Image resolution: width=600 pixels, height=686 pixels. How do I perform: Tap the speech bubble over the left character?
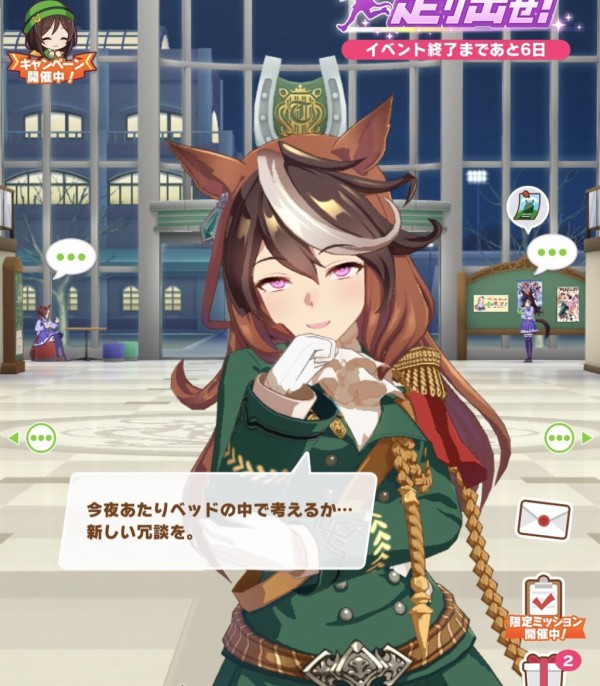[x=70, y=257]
